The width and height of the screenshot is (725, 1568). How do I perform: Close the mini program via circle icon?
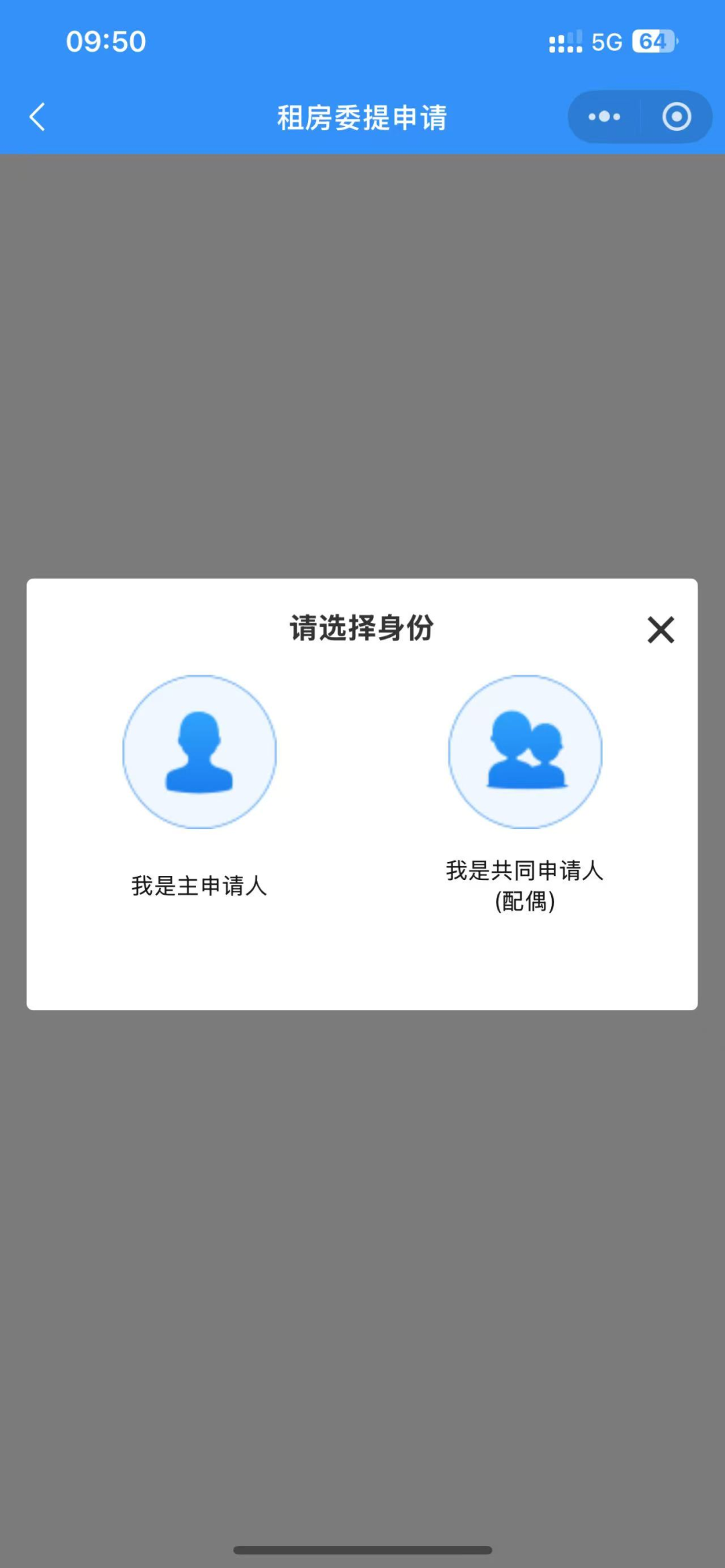click(676, 117)
